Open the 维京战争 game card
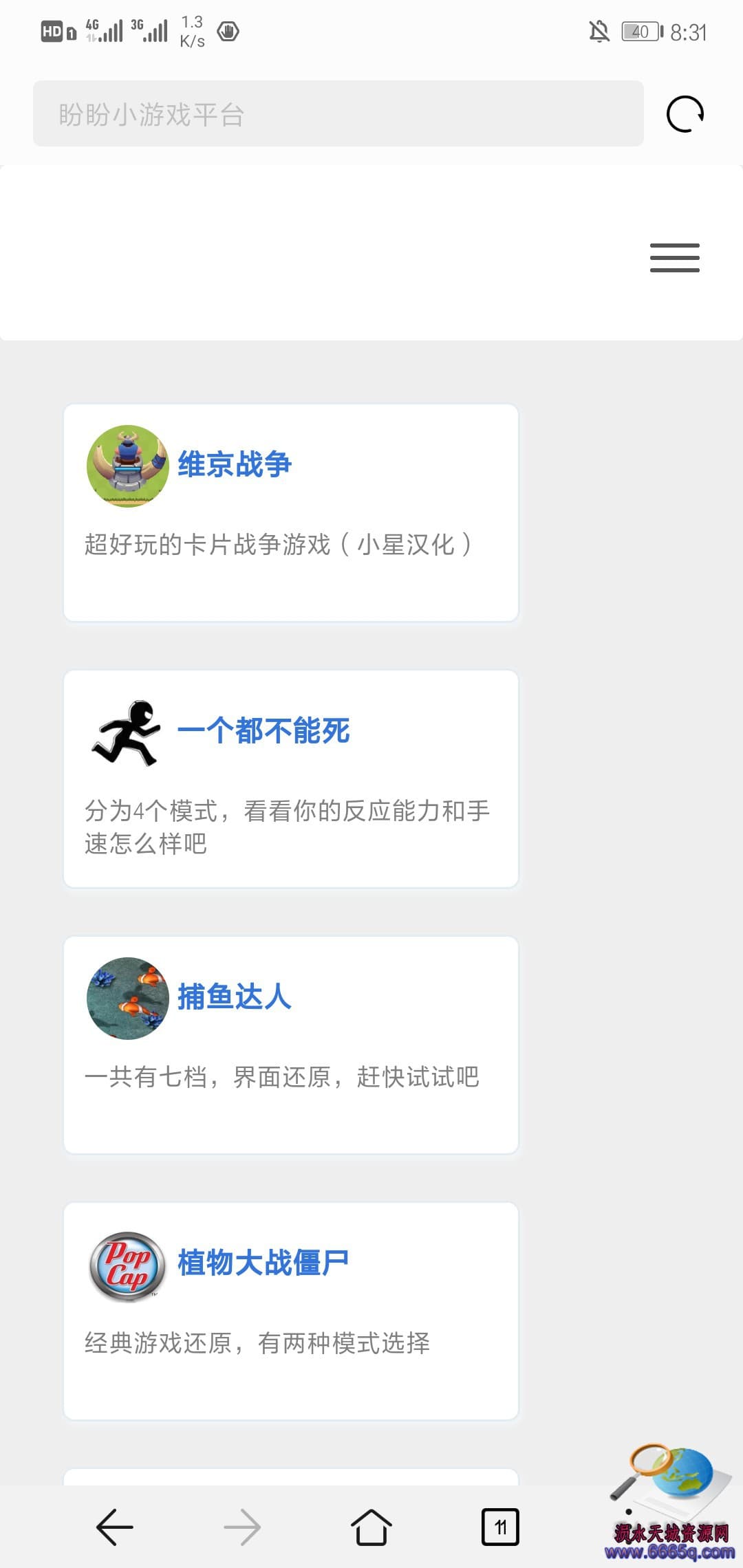Screen dimensions: 743x1568 [290, 512]
